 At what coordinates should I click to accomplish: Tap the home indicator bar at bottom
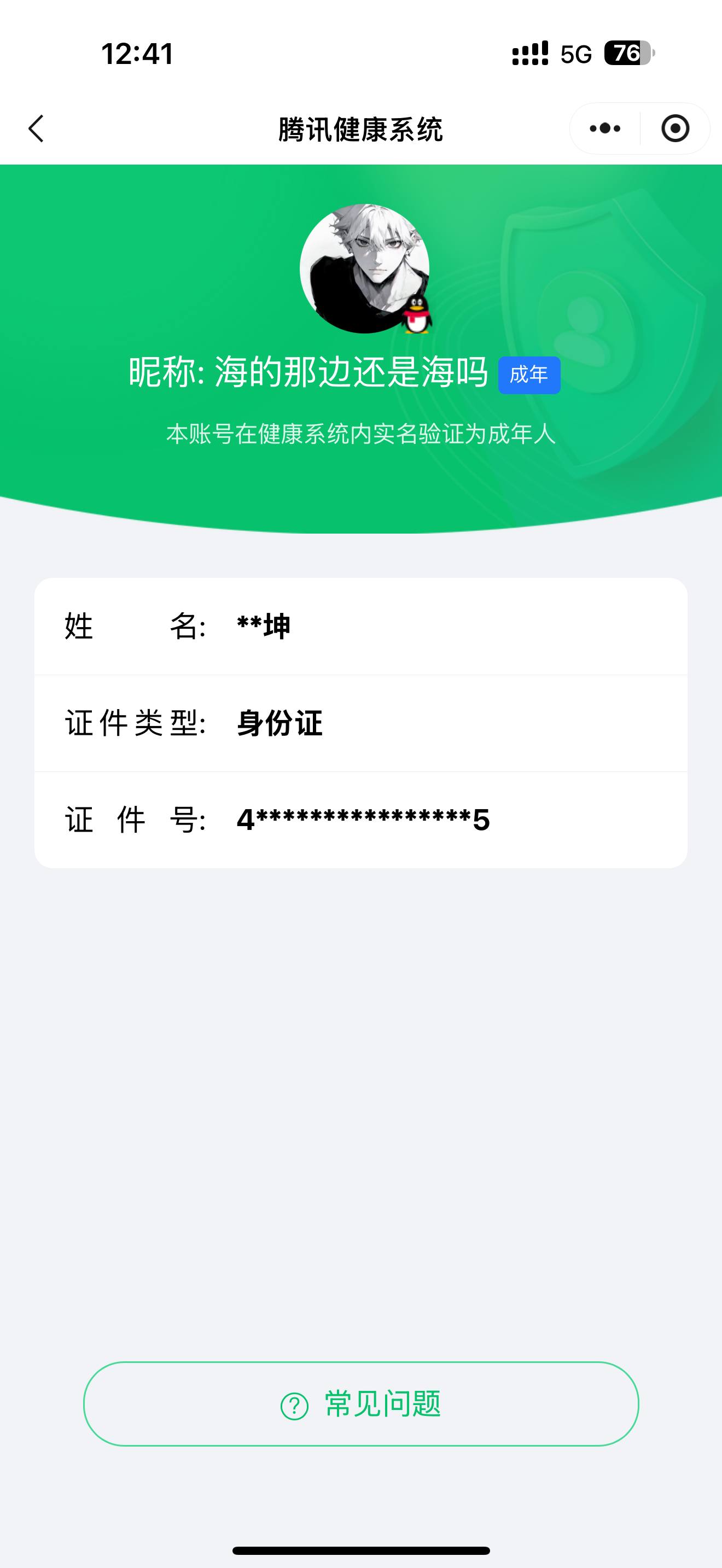coord(361,1550)
